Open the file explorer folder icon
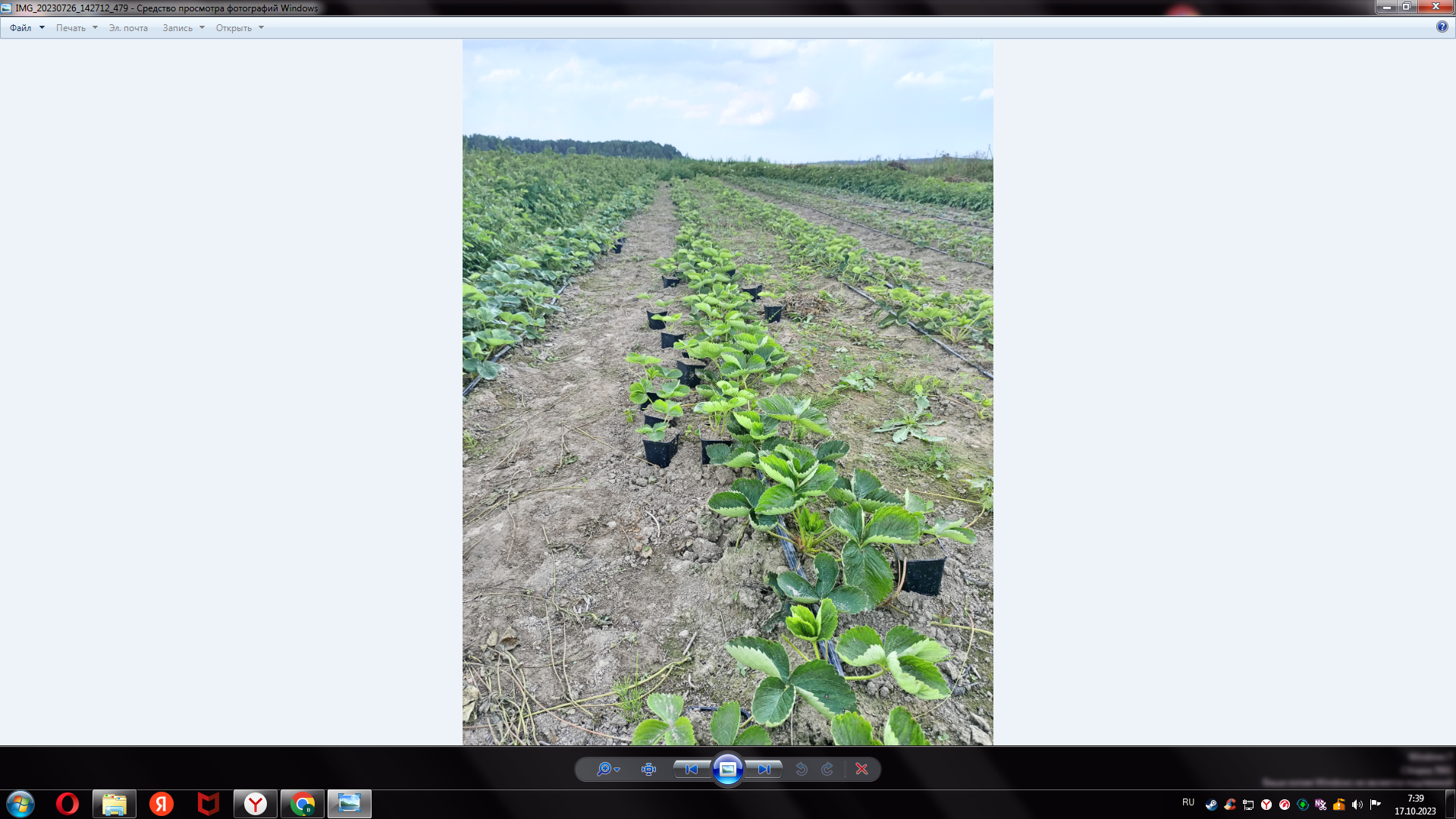 115,803
